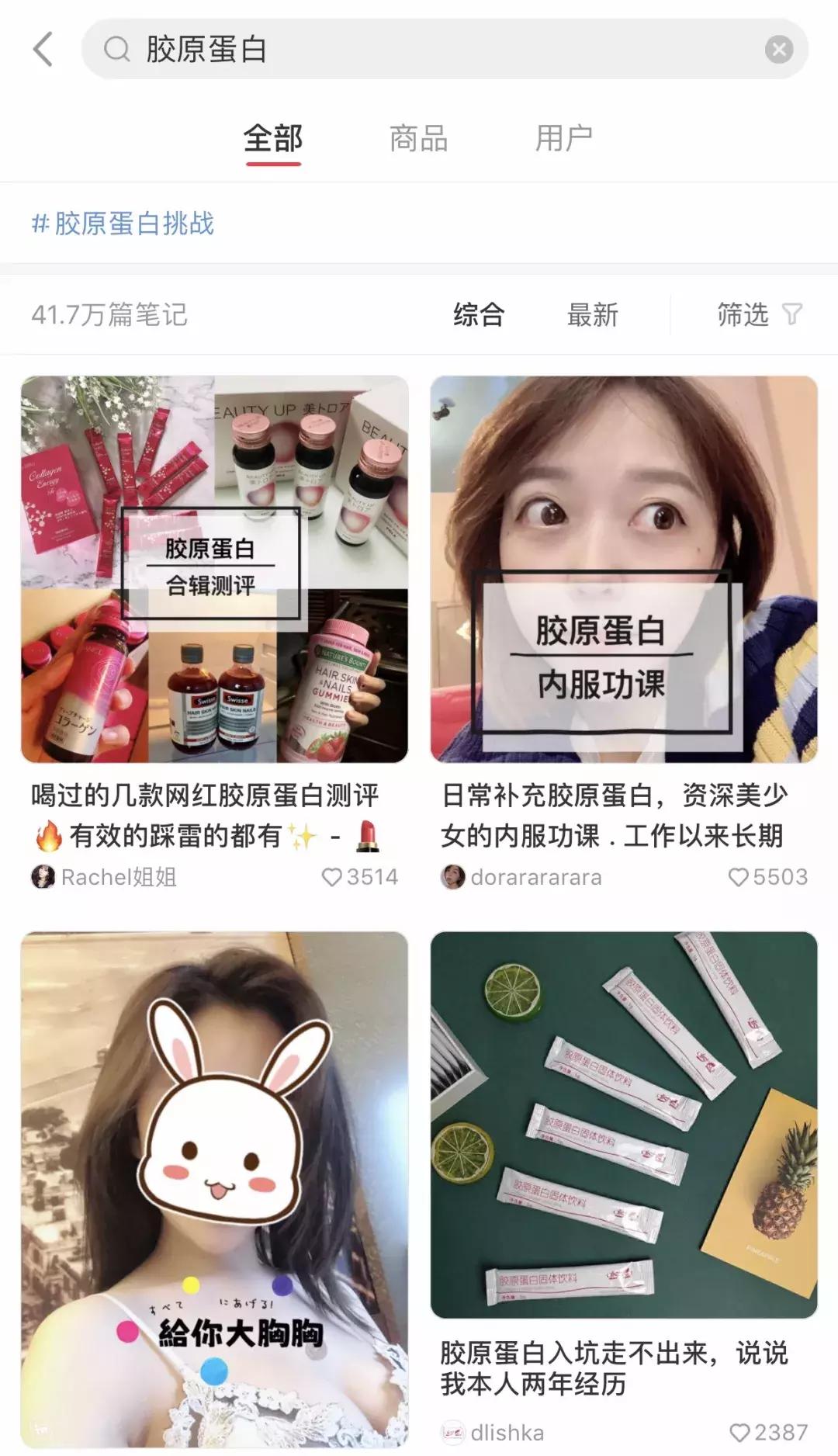Toggle sorting to 最新 (newest)
This screenshot has width=838, height=1456.
[592, 315]
